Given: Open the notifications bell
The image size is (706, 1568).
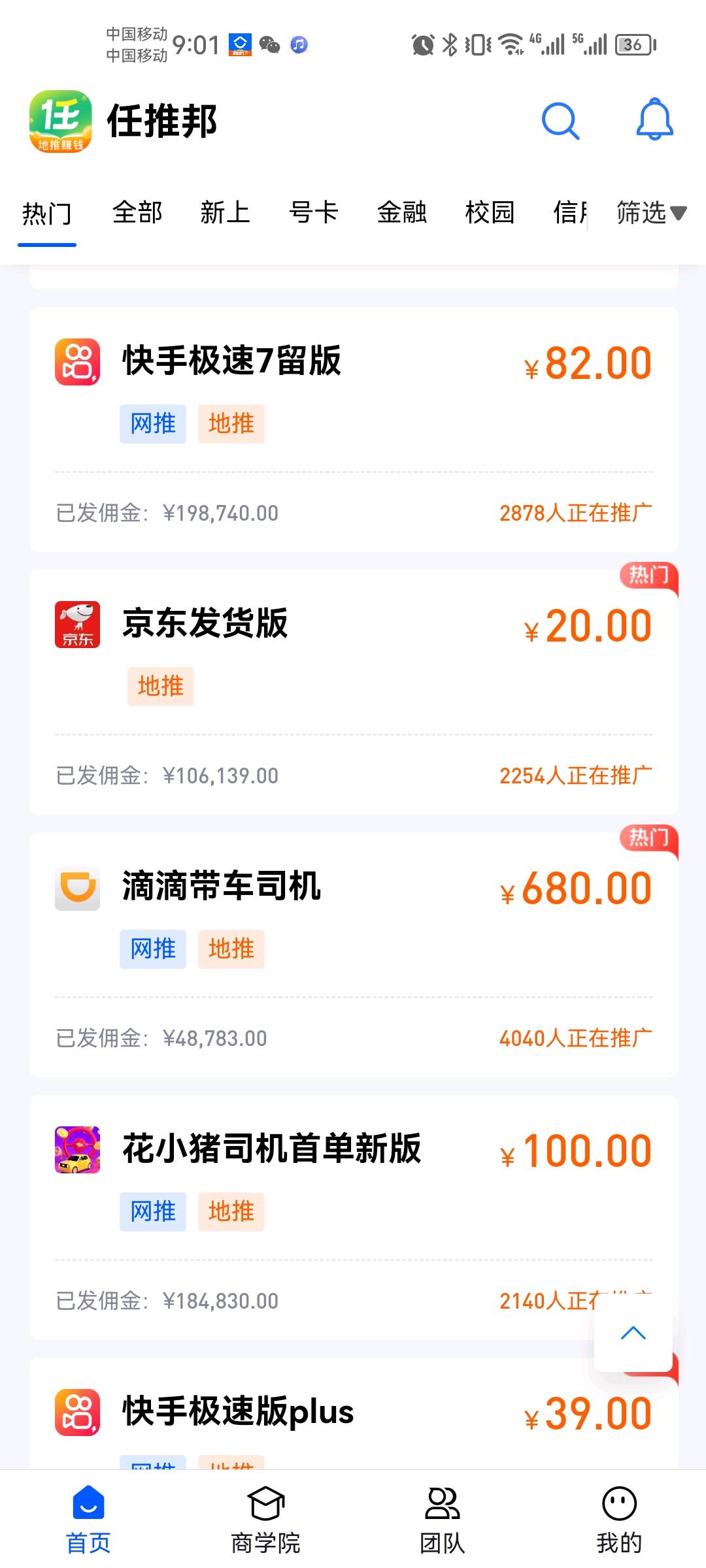Looking at the screenshot, I should point(654,120).
